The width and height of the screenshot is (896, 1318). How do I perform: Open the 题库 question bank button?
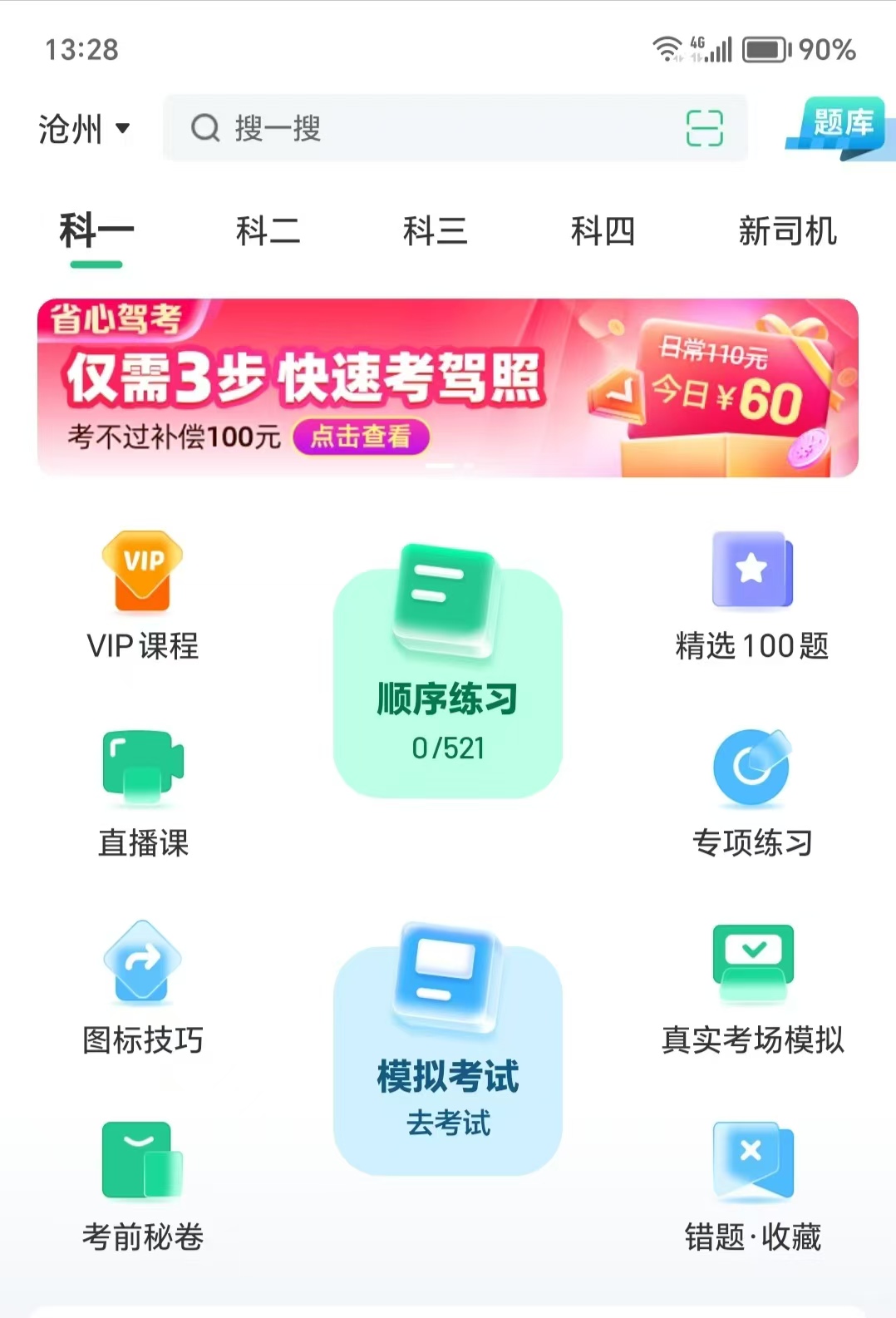(x=839, y=127)
